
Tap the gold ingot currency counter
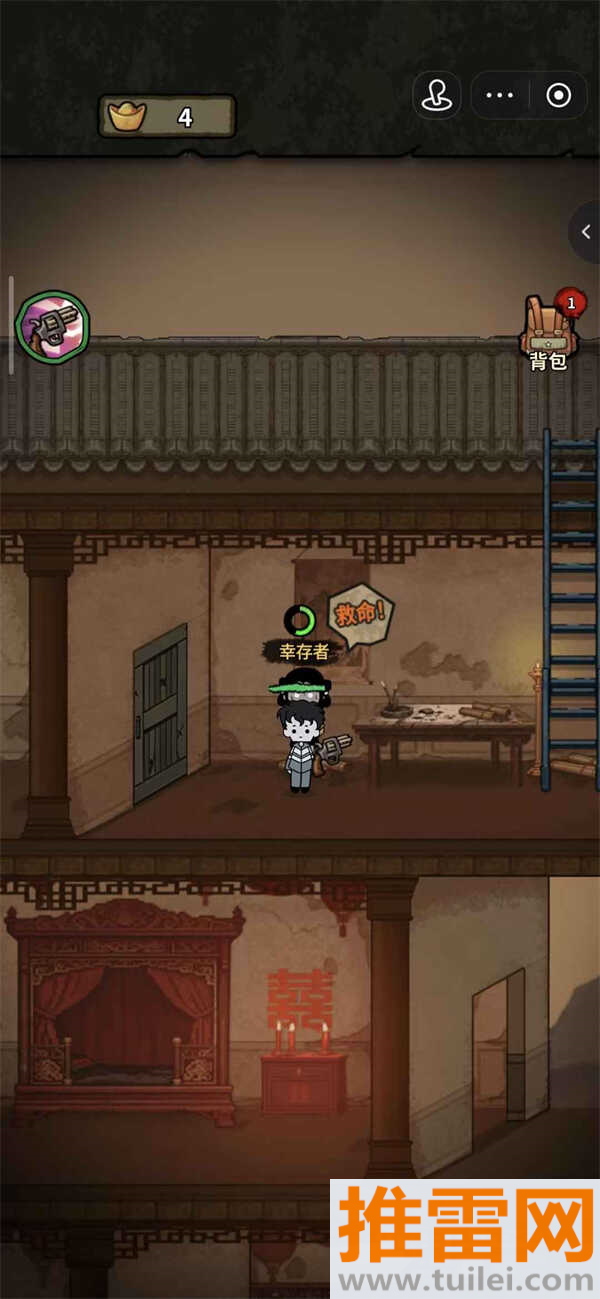(167, 117)
